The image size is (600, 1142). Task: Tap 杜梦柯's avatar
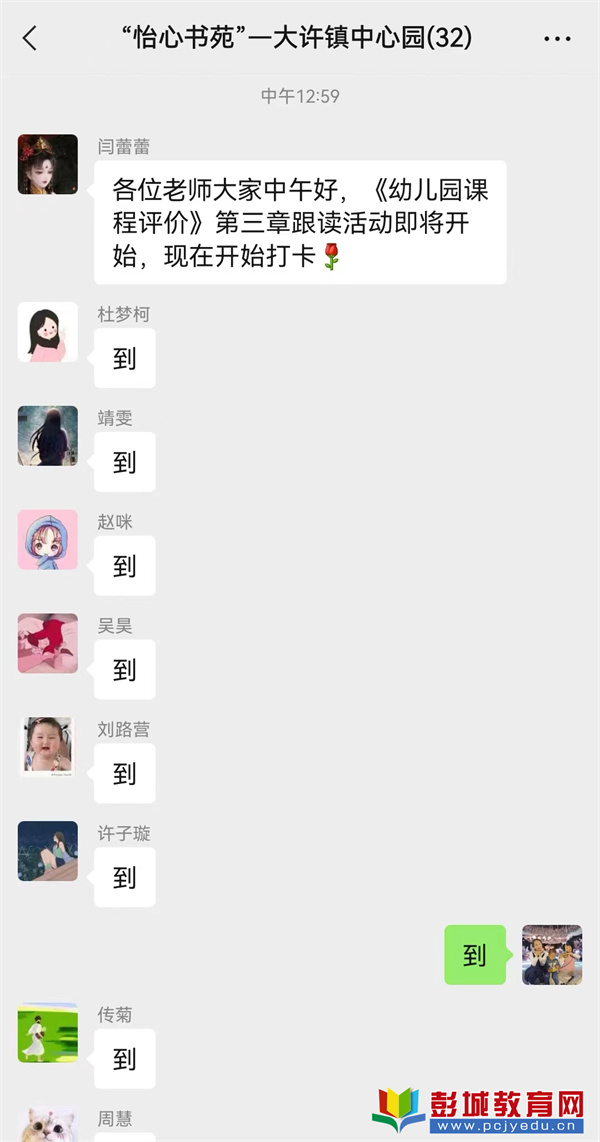(48, 332)
